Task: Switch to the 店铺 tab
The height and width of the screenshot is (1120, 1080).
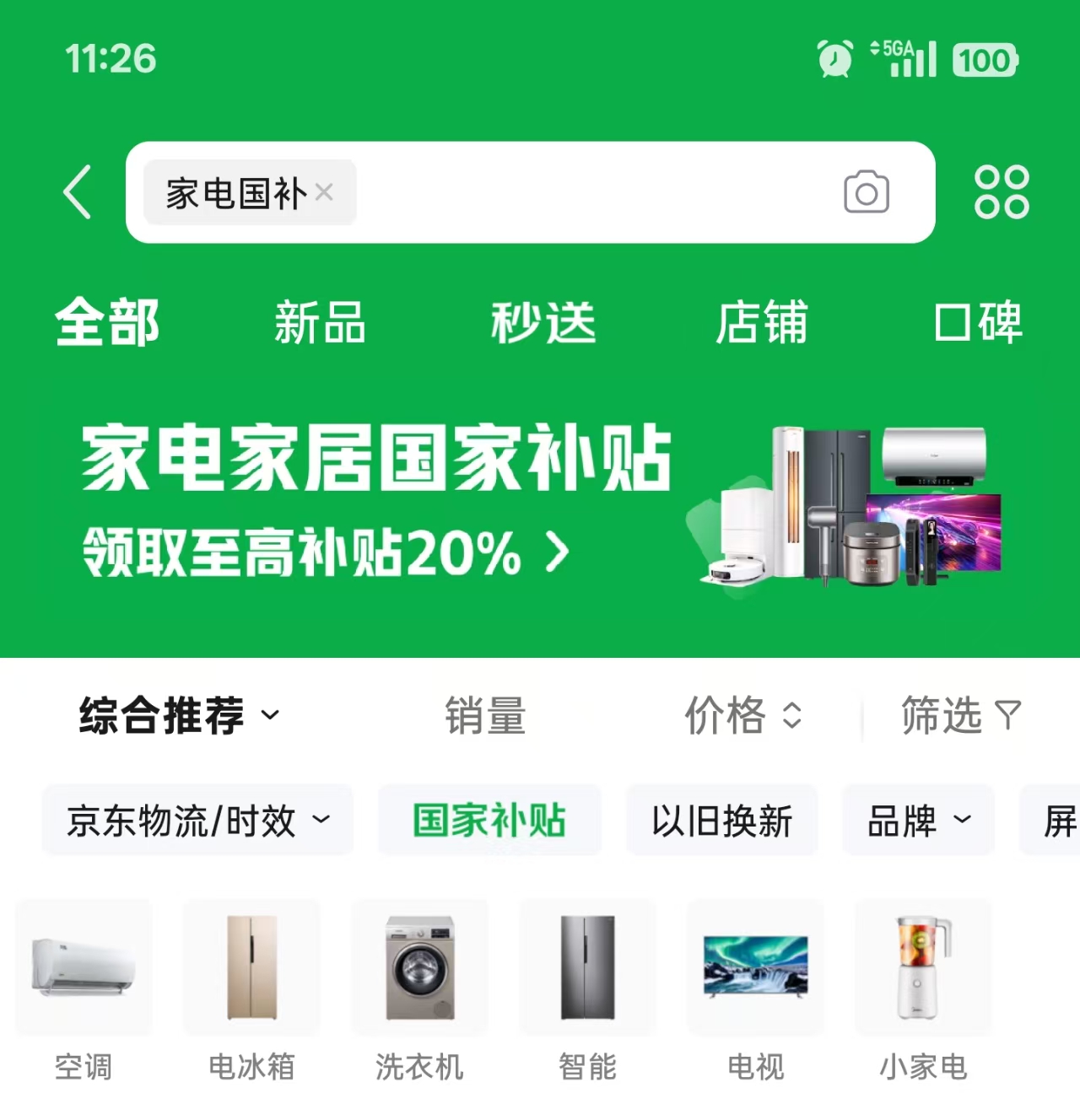Action: 761,323
